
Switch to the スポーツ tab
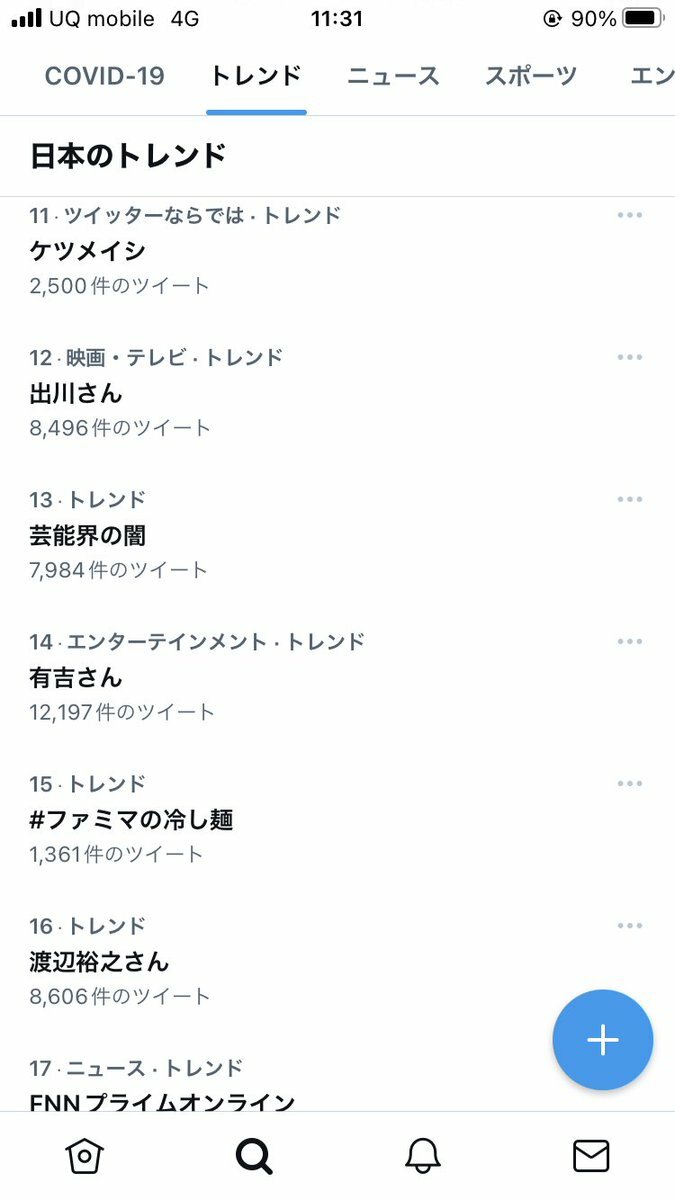[x=530, y=76]
